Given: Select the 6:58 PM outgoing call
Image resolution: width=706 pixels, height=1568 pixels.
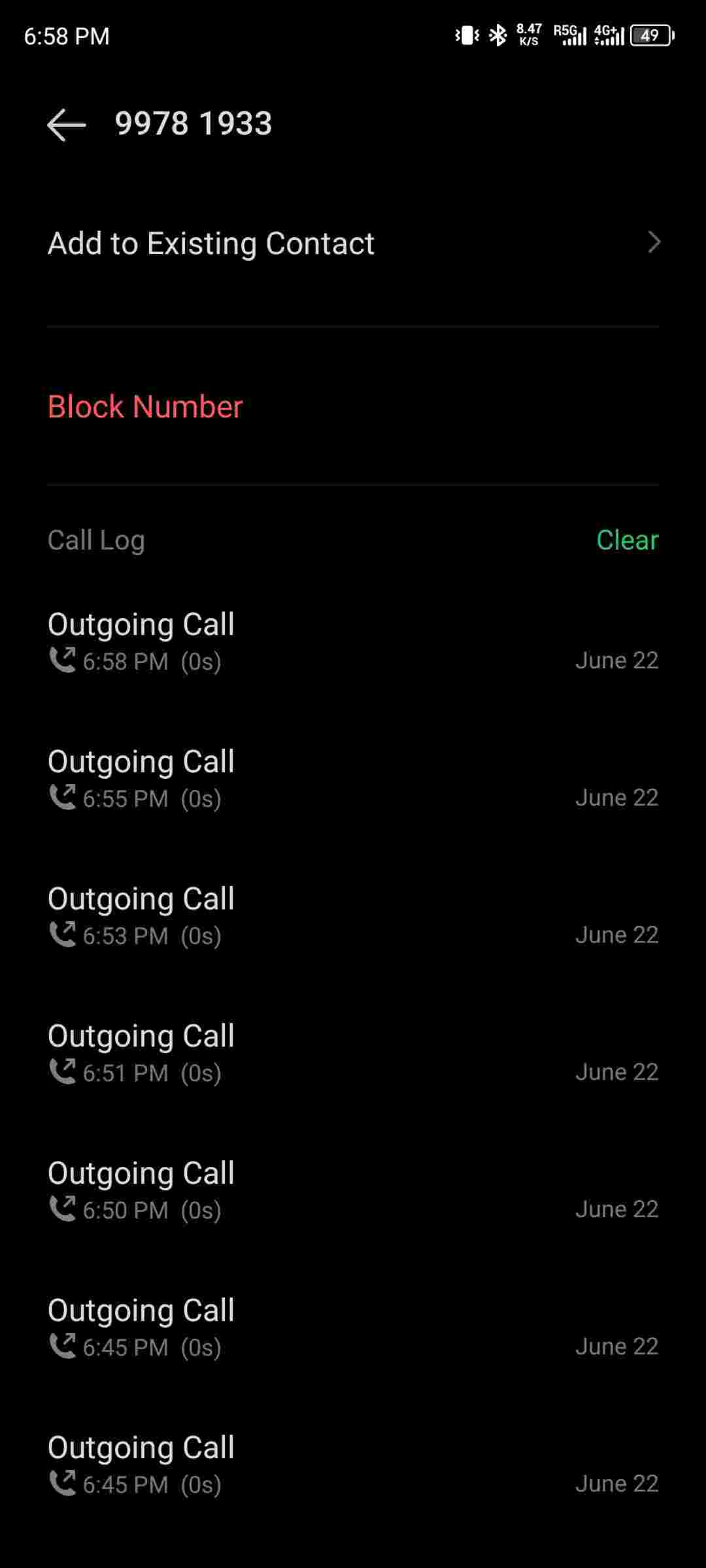Looking at the screenshot, I should (353, 642).
